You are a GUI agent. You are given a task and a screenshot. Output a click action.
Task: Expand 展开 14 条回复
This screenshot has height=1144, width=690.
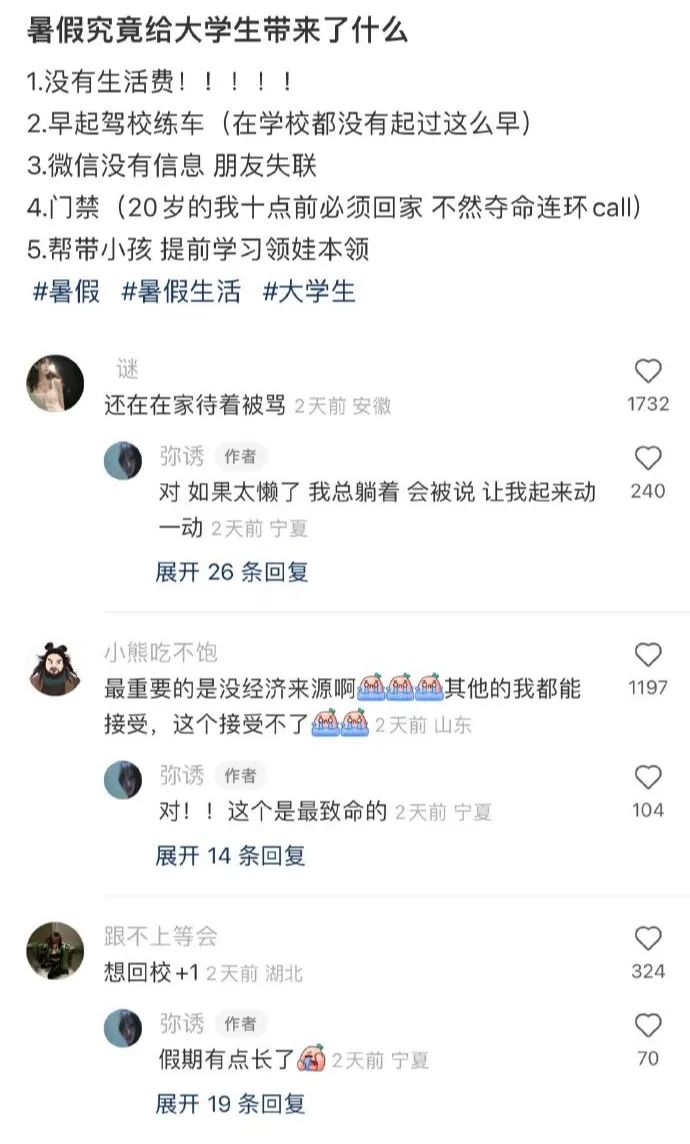coord(231,856)
